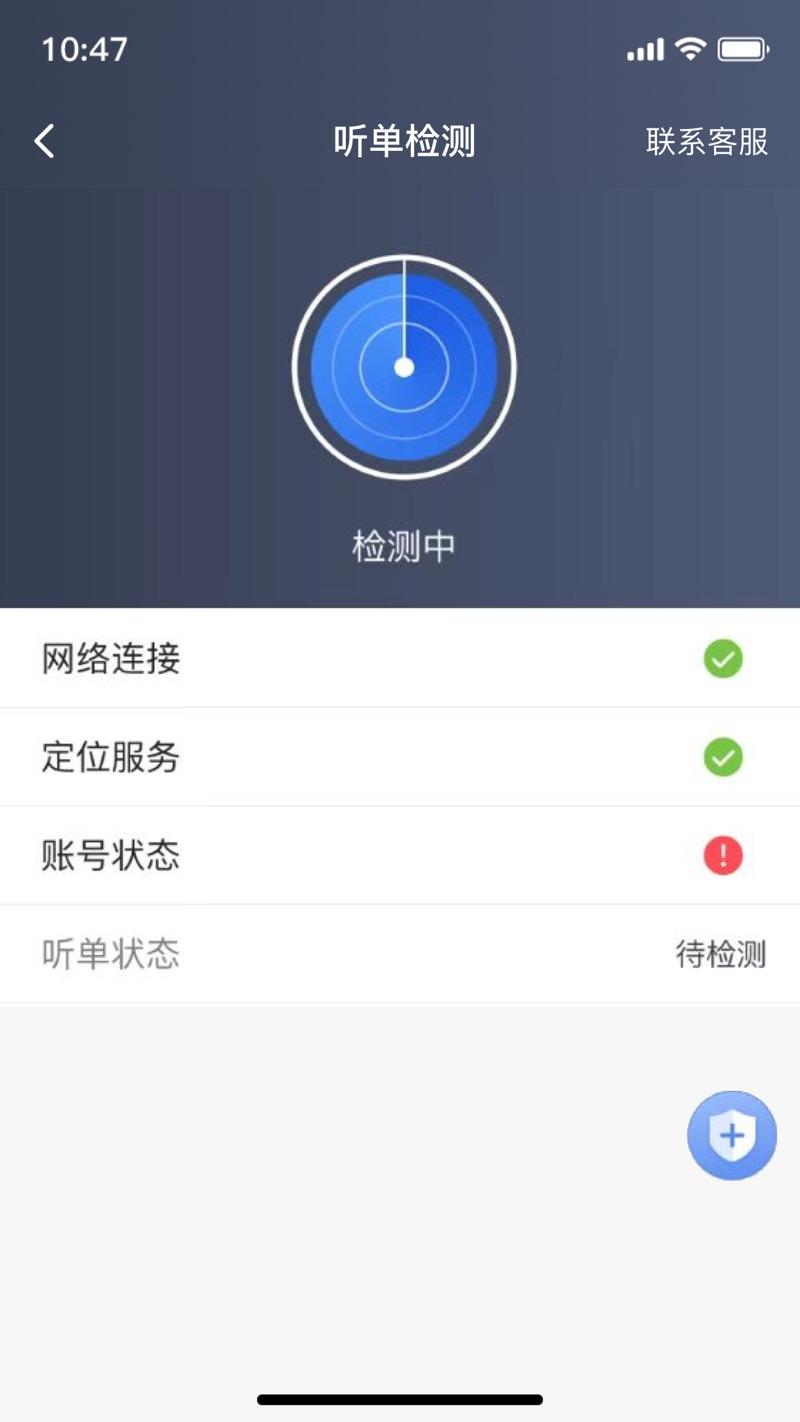Select the 定位服务 row
The width and height of the screenshot is (800, 1422).
tap(400, 757)
